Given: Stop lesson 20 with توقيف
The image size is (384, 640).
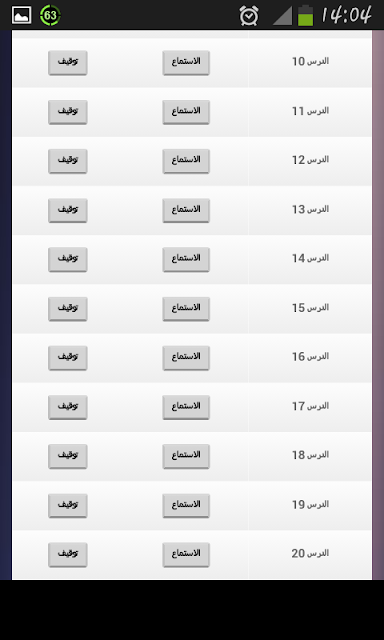Looking at the screenshot, I should coord(68,555).
